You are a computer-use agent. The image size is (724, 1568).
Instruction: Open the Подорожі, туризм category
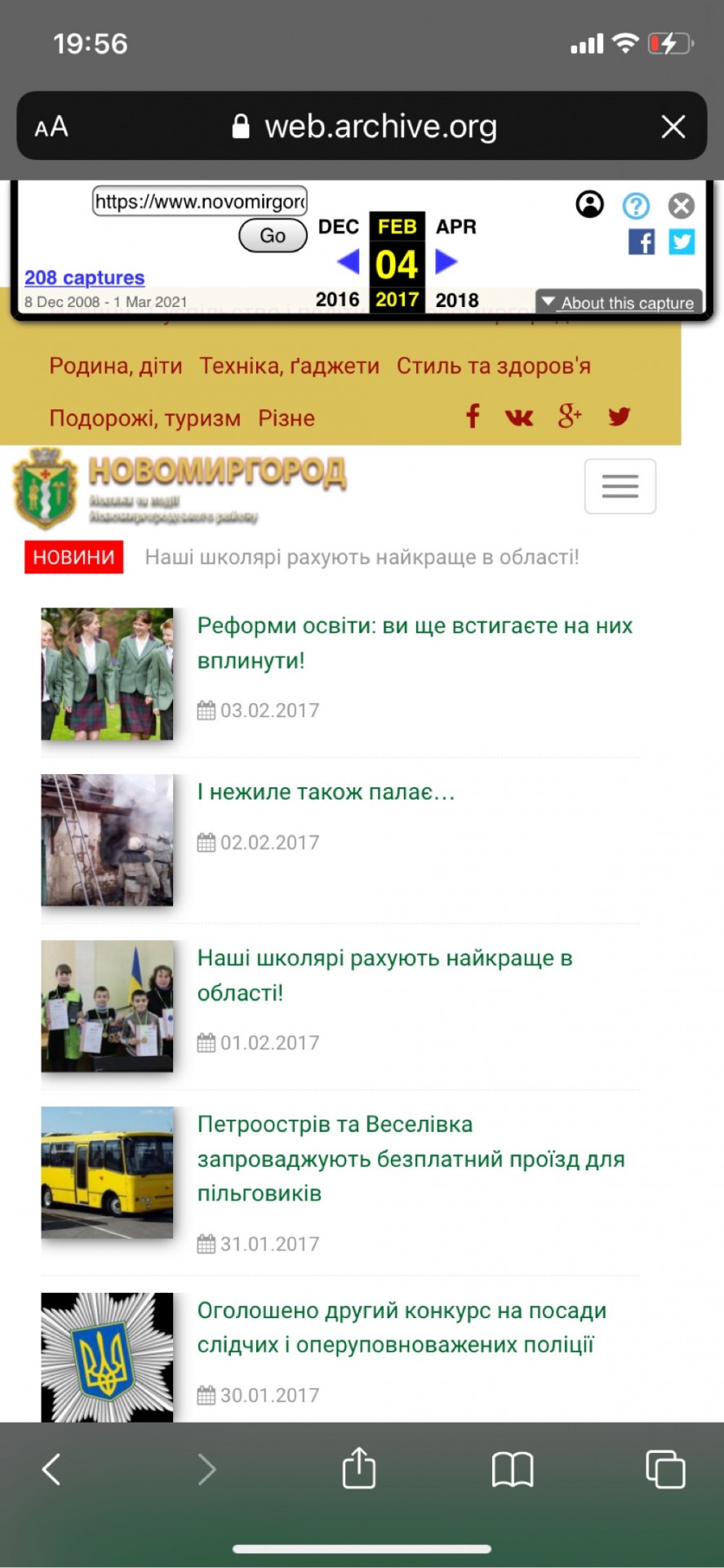coord(144,418)
